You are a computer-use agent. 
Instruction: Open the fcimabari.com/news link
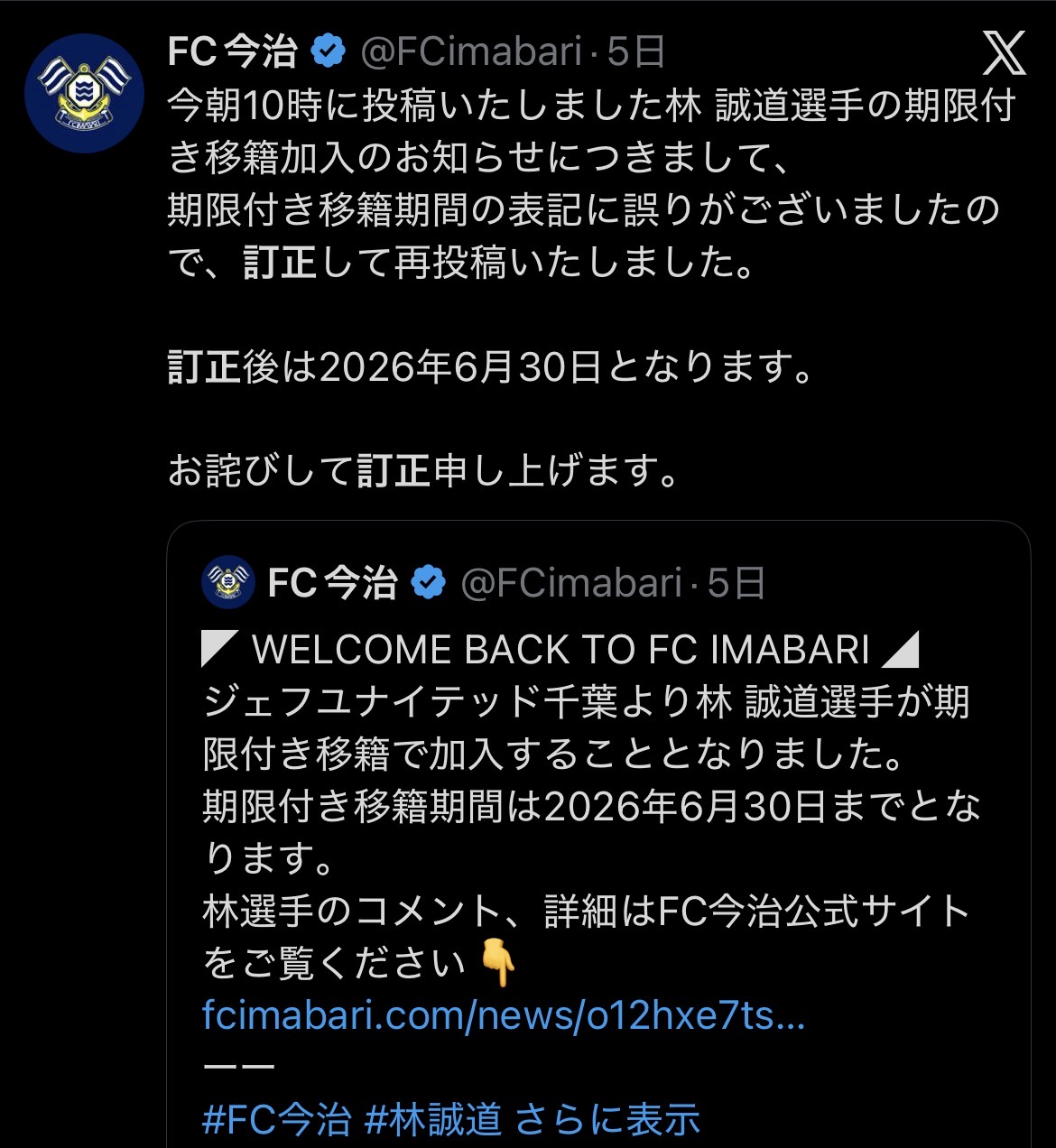[x=504, y=1015]
